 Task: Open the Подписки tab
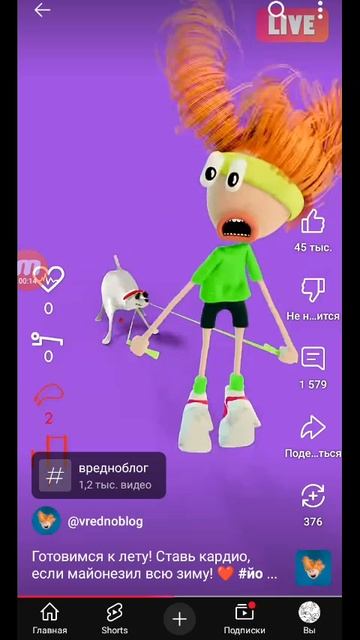tap(244, 618)
